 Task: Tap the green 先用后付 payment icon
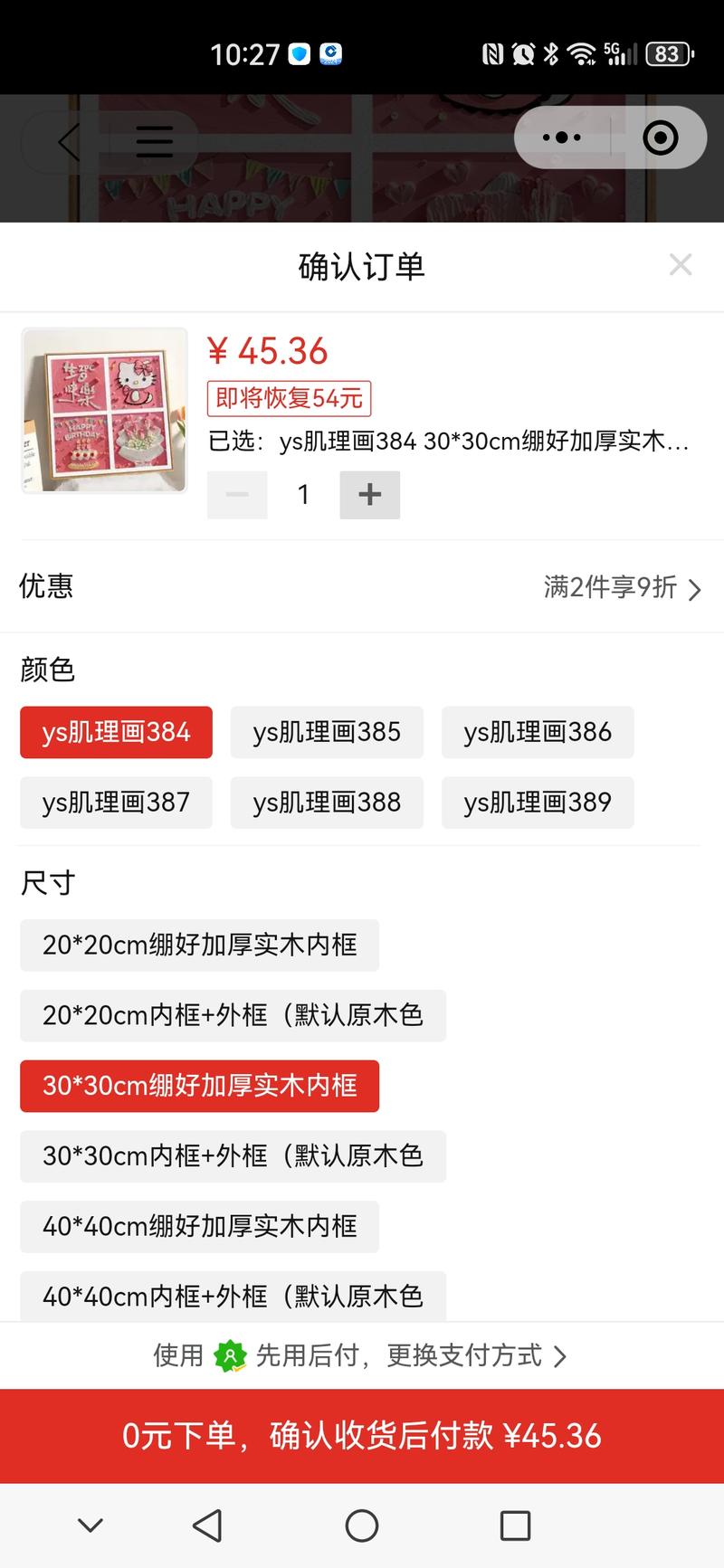pos(228,1355)
